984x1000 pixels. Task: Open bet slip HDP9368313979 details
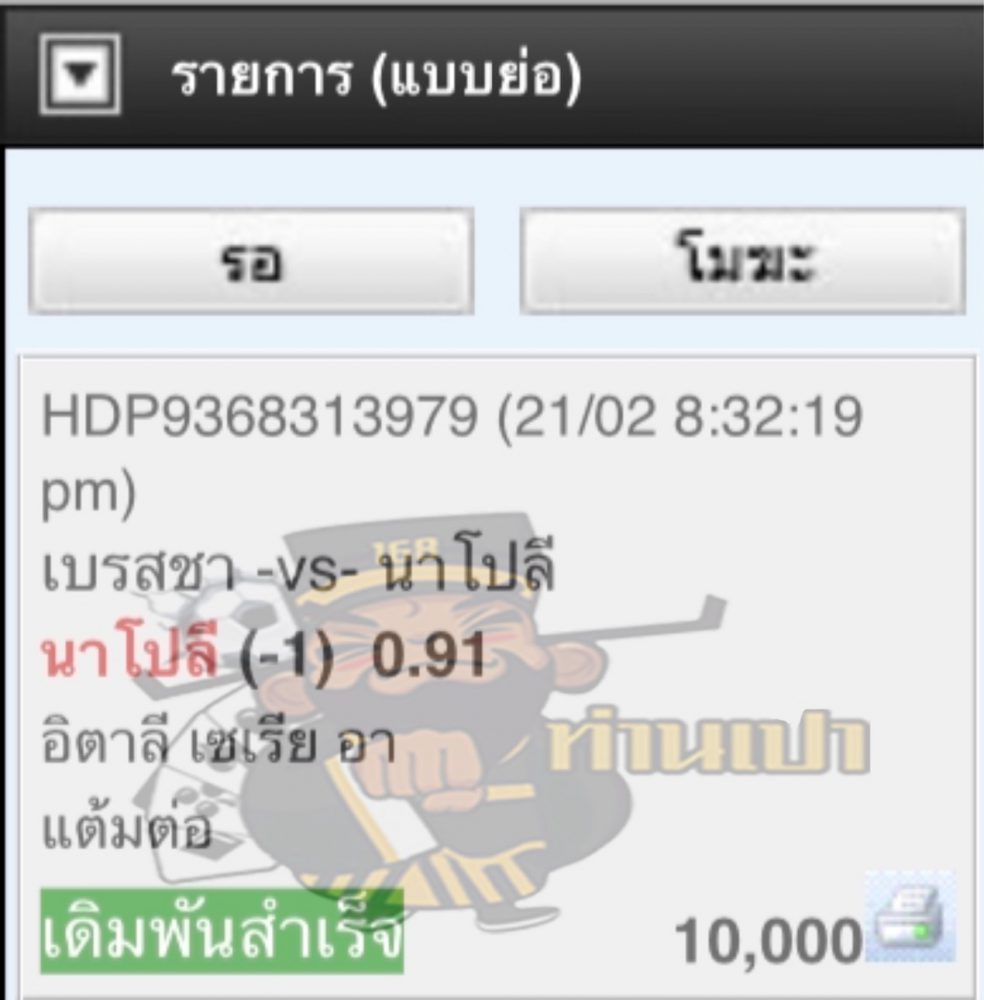tap(258, 417)
